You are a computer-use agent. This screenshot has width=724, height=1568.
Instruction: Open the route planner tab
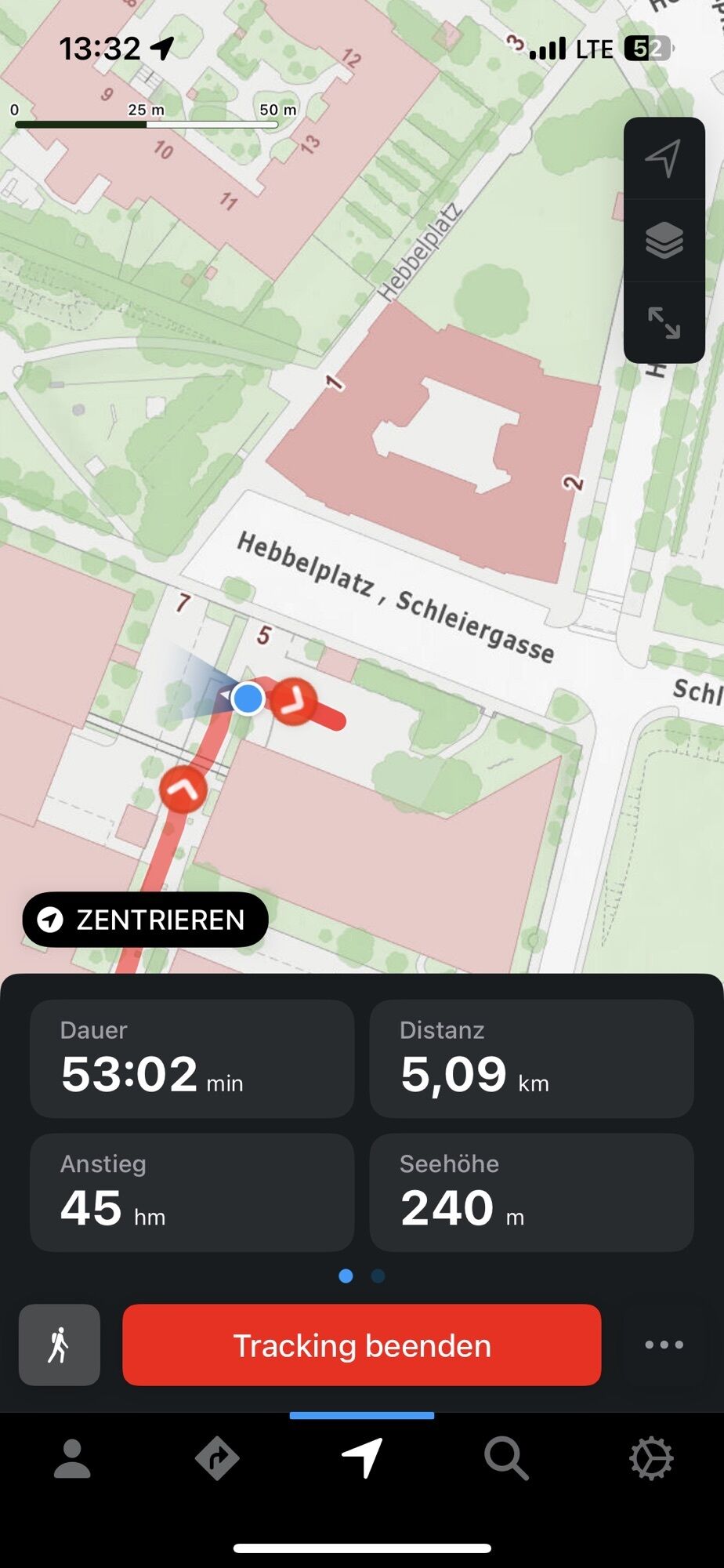click(217, 1459)
